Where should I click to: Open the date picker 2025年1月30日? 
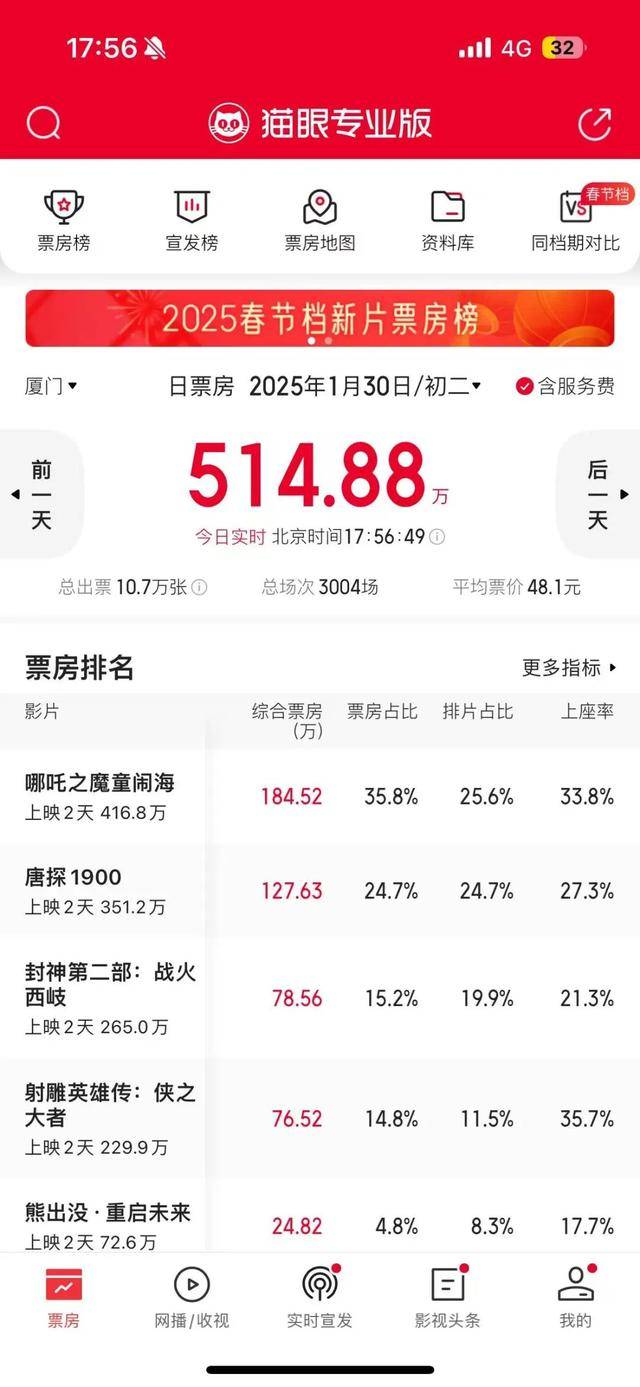coord(365,387)
